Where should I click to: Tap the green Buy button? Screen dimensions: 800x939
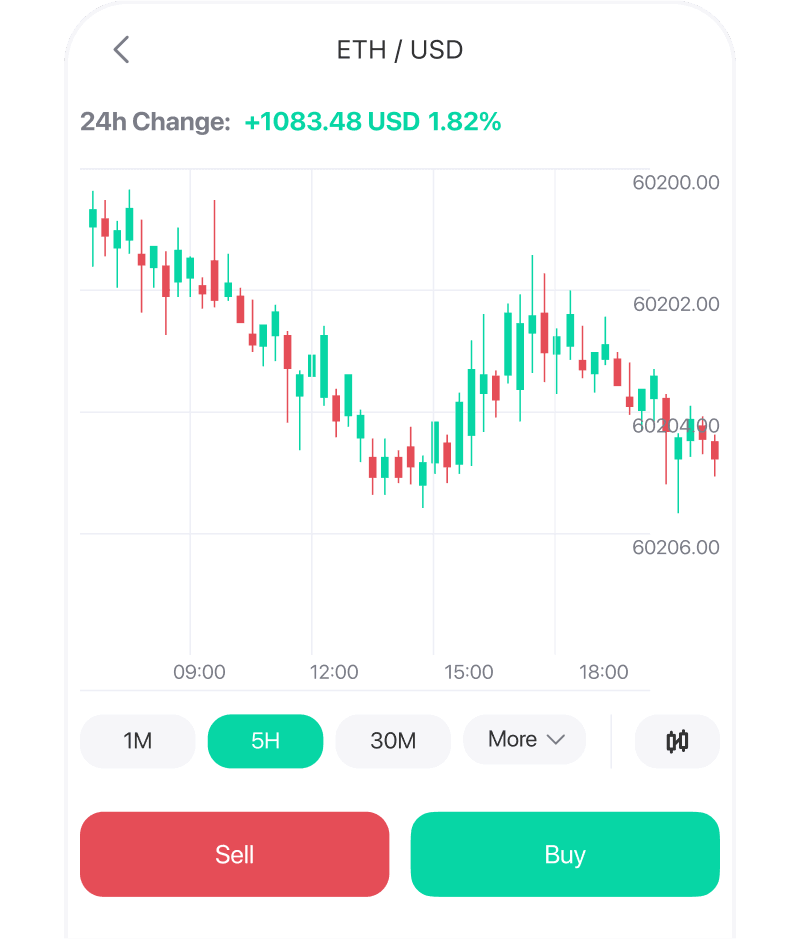tap(565, 854)
